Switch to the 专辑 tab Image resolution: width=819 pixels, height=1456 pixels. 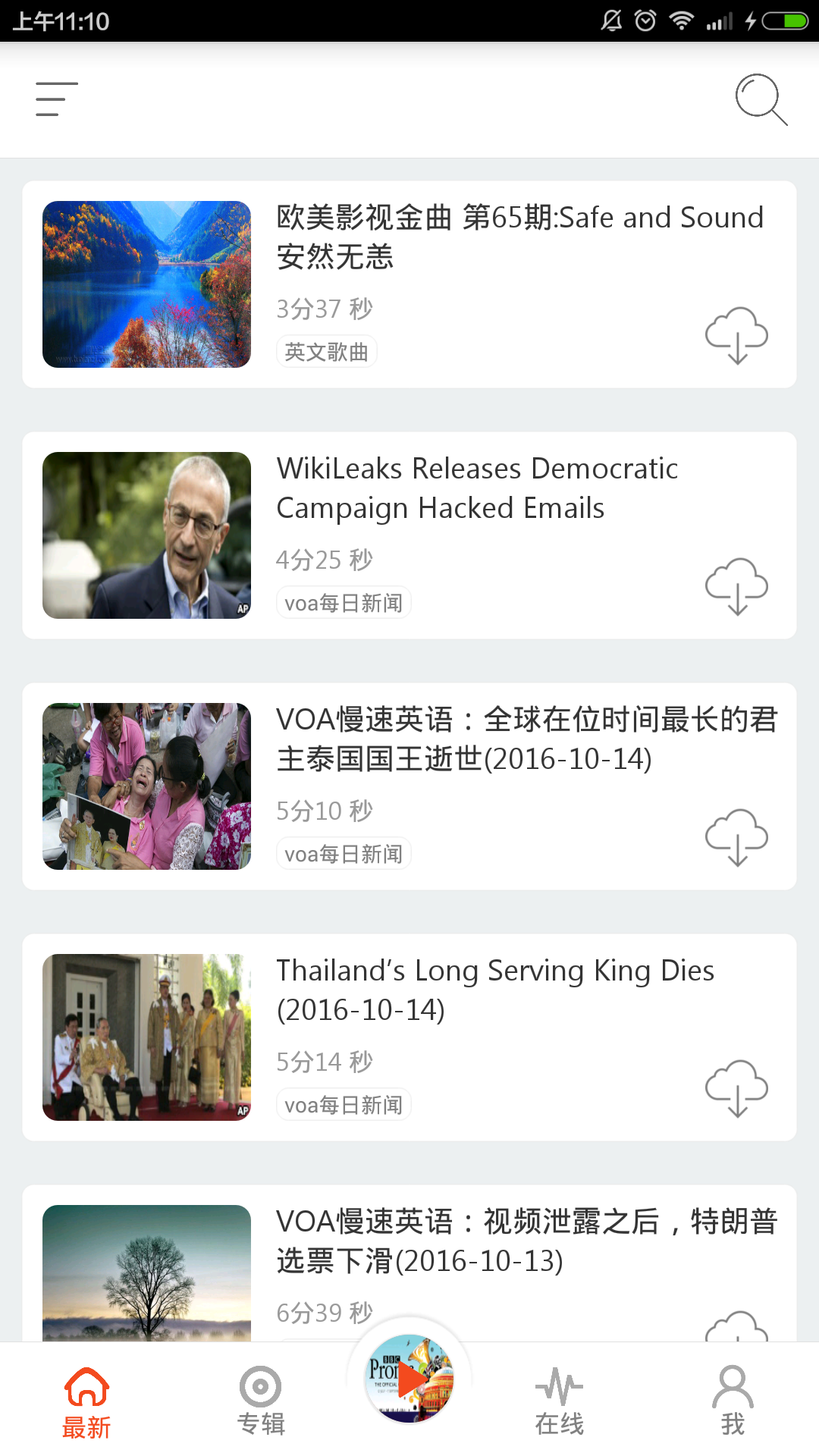[x=260, y=1402]
